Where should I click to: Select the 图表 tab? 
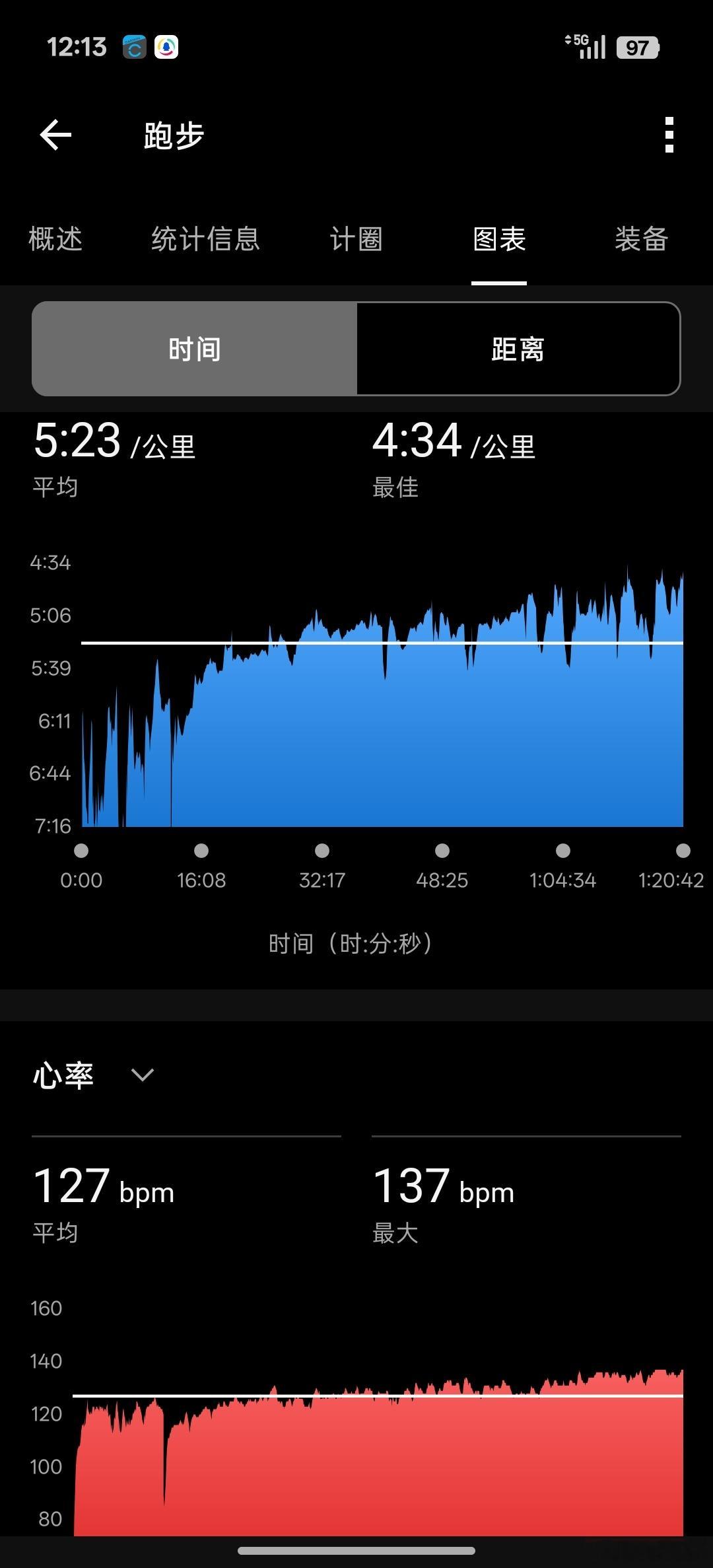tap(499, 239)
